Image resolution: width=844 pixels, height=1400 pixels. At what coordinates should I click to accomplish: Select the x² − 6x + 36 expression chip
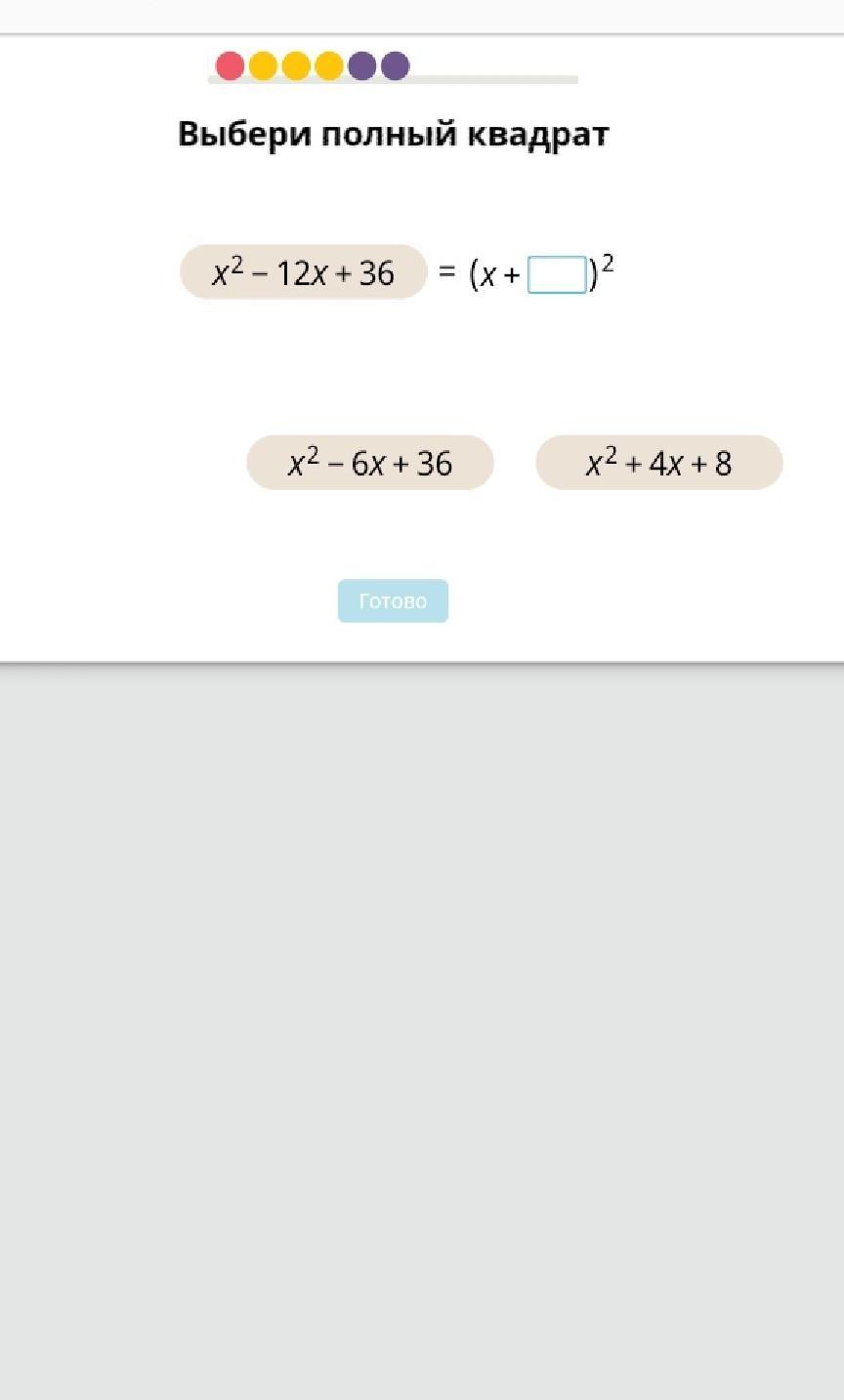click(370, 463)
